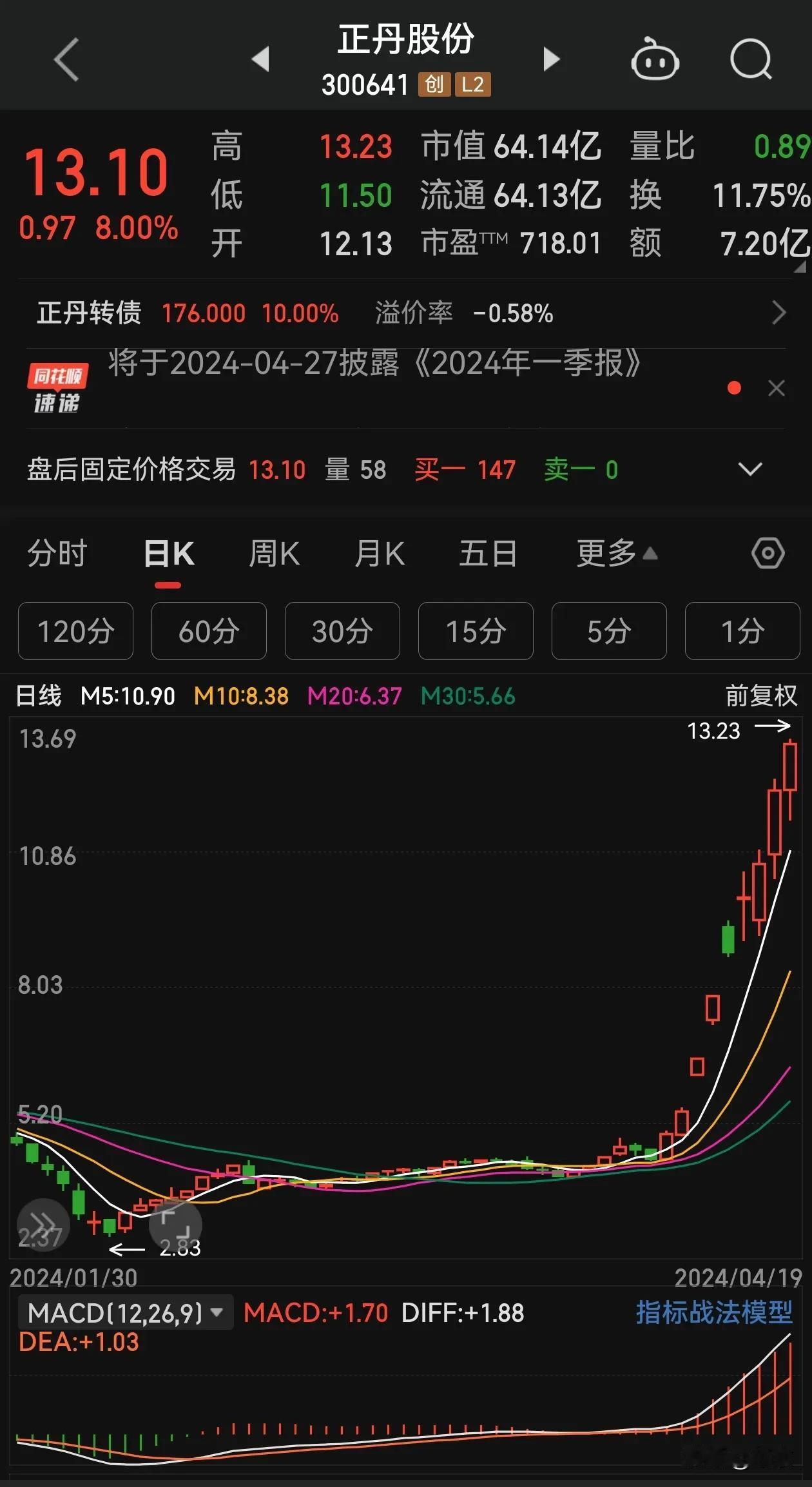Open chart settings hexagon icon
The height and width of the screenshot is (1487, 812).
(768, 553)
